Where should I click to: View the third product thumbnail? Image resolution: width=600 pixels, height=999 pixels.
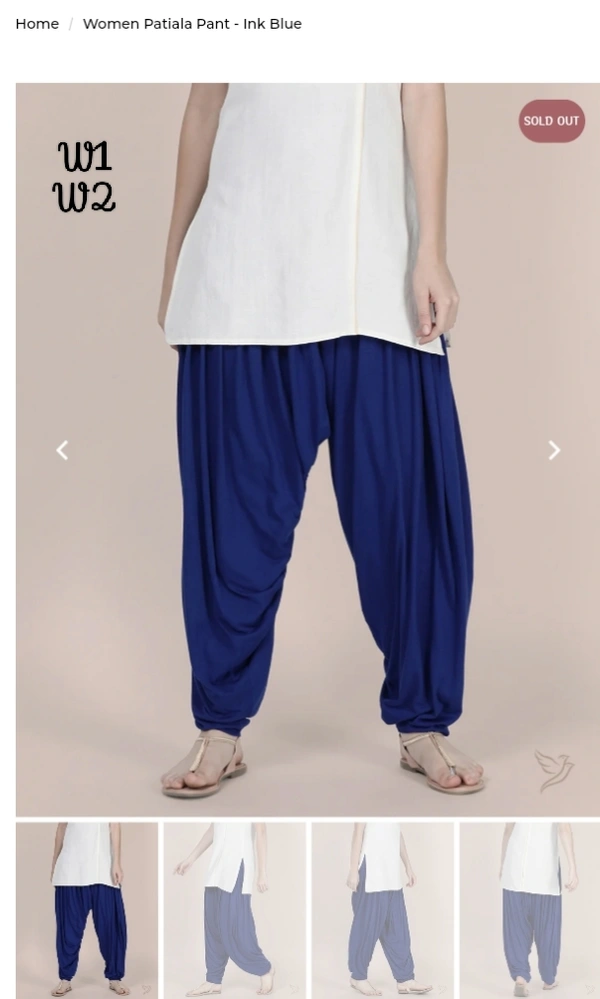(383, 909)
